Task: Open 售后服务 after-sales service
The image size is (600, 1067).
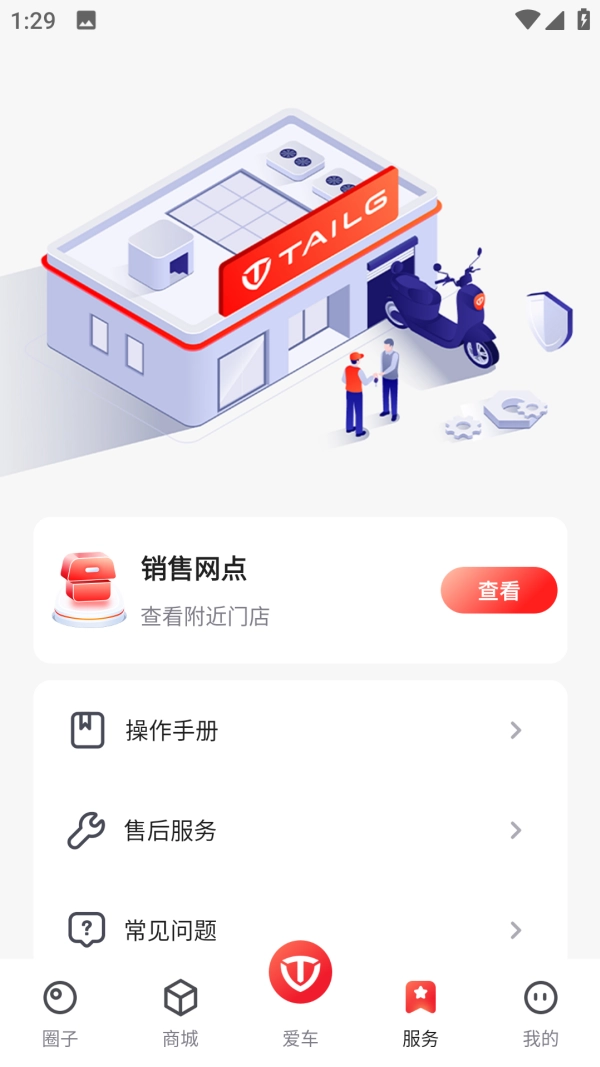Action: tap(300, 831)
